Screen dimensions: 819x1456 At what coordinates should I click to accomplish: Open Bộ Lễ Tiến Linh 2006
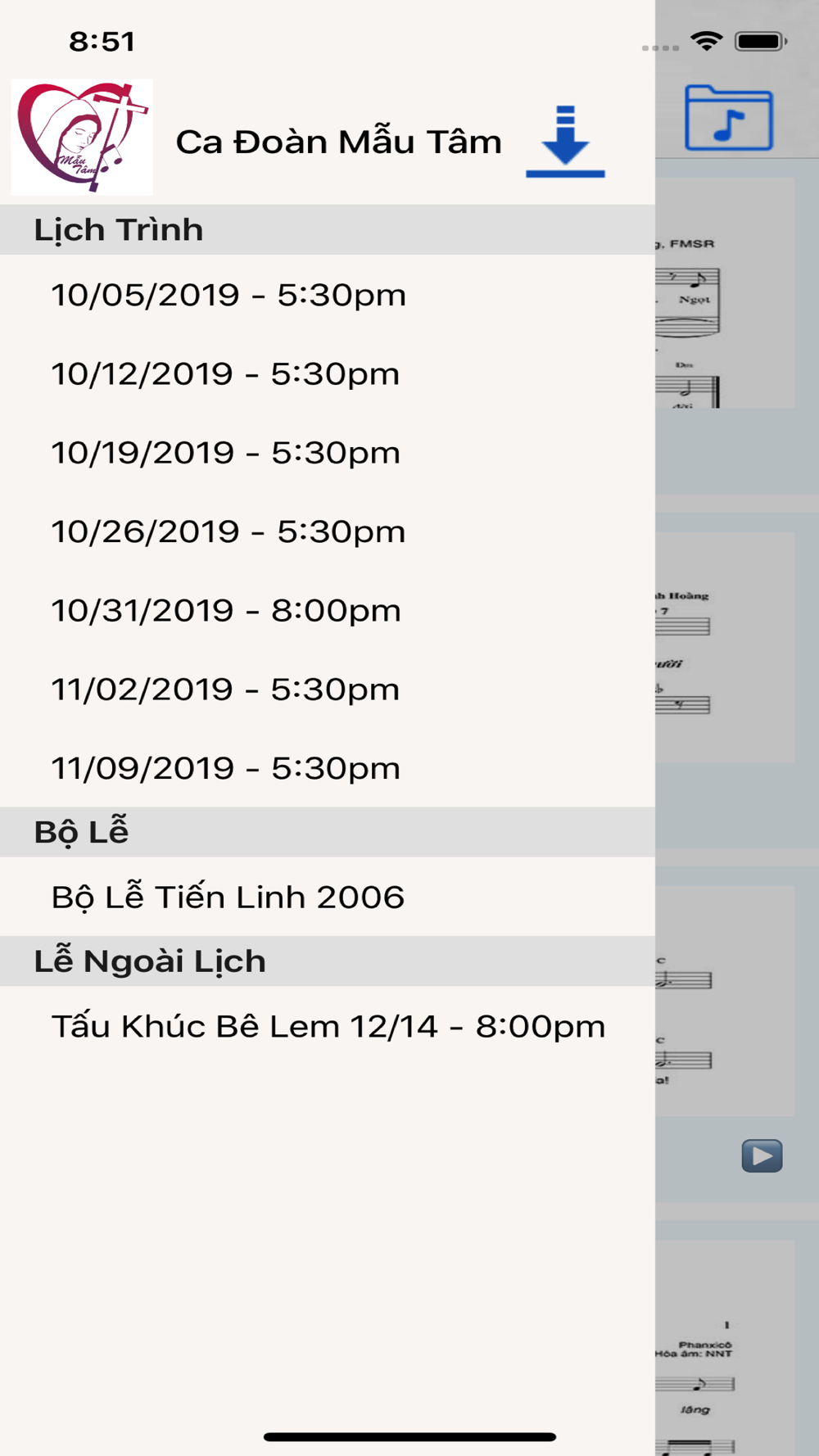328,897
